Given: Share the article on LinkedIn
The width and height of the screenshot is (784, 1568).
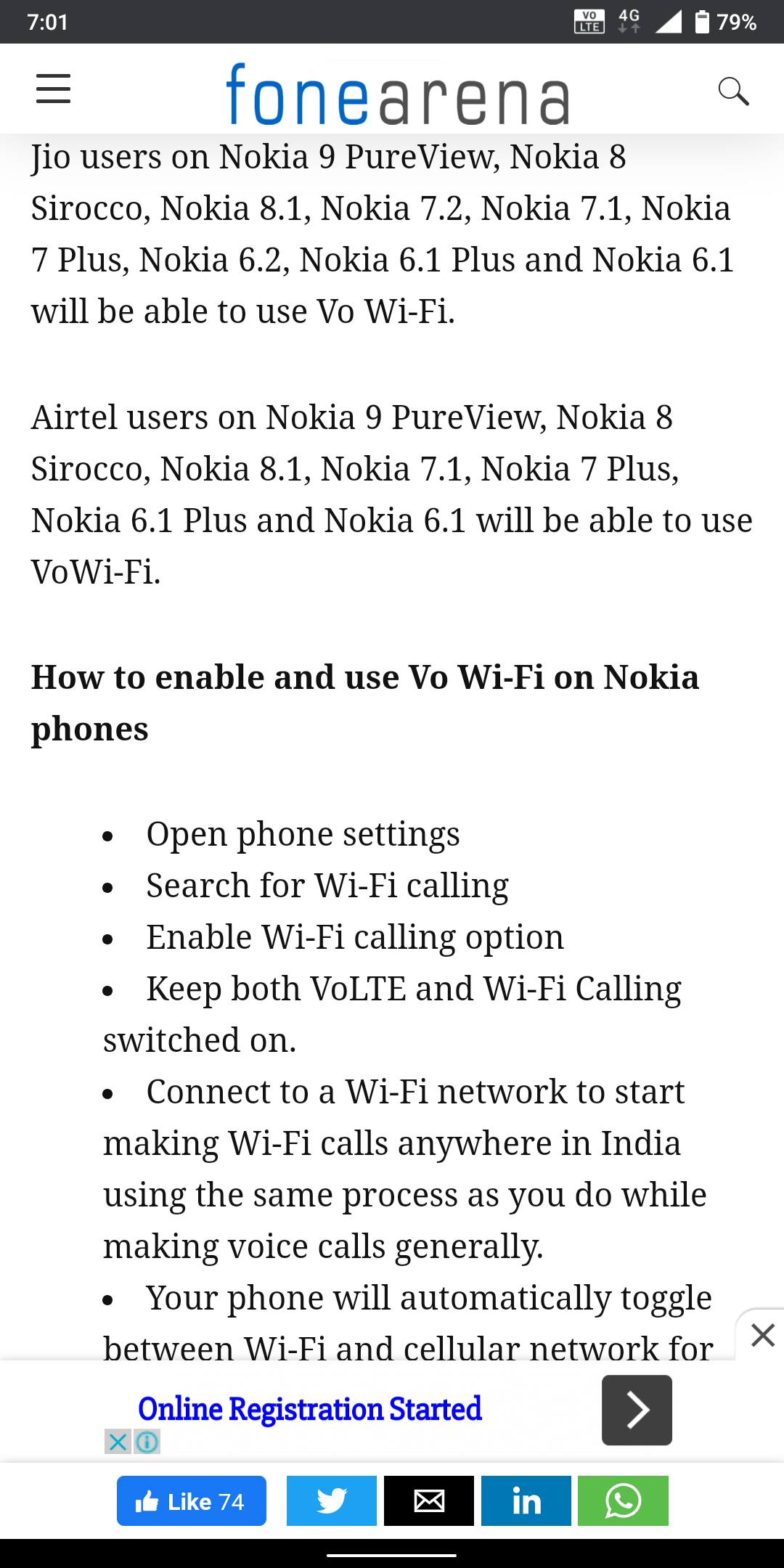Looking at the screenshot, I should [x=526, y=1500].
